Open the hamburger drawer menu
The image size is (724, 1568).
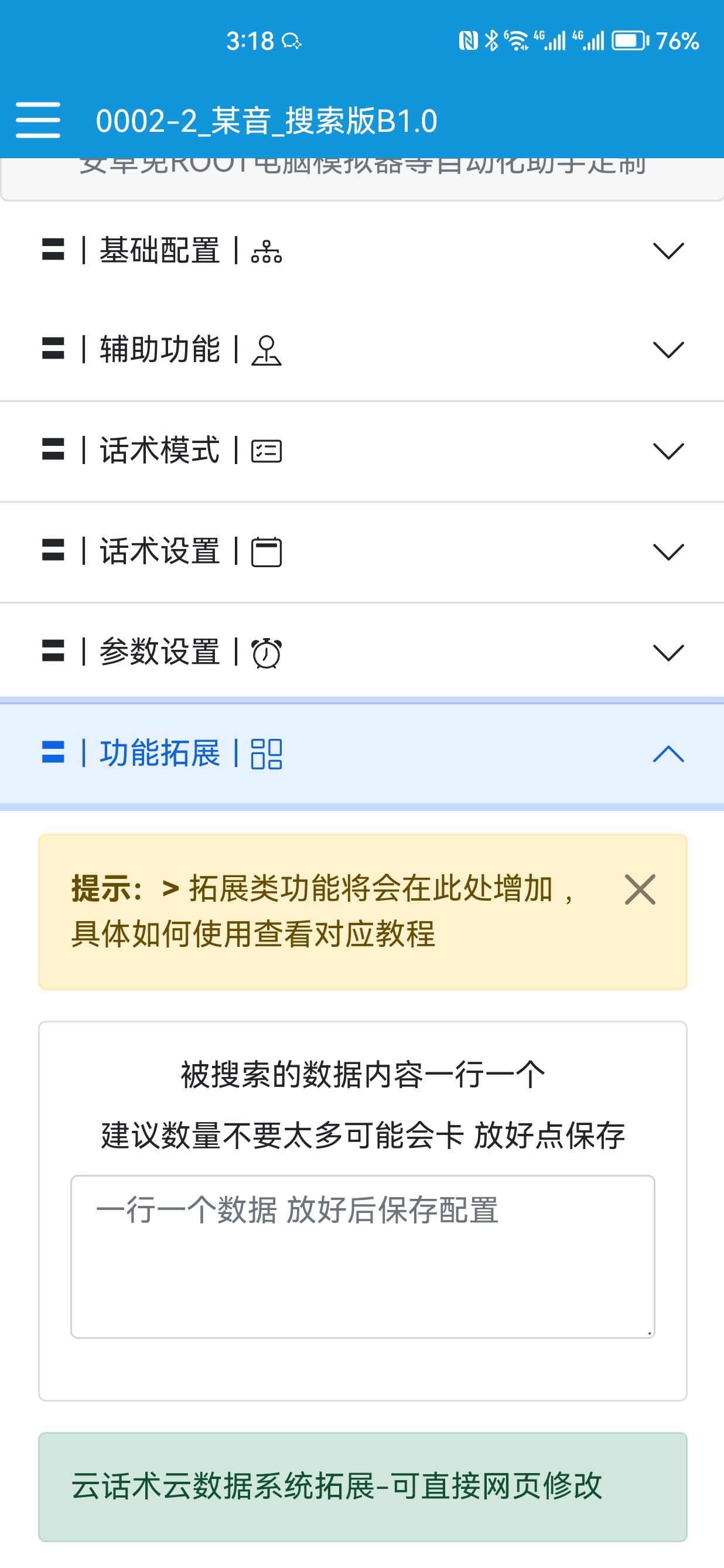[x=37, y=121]
